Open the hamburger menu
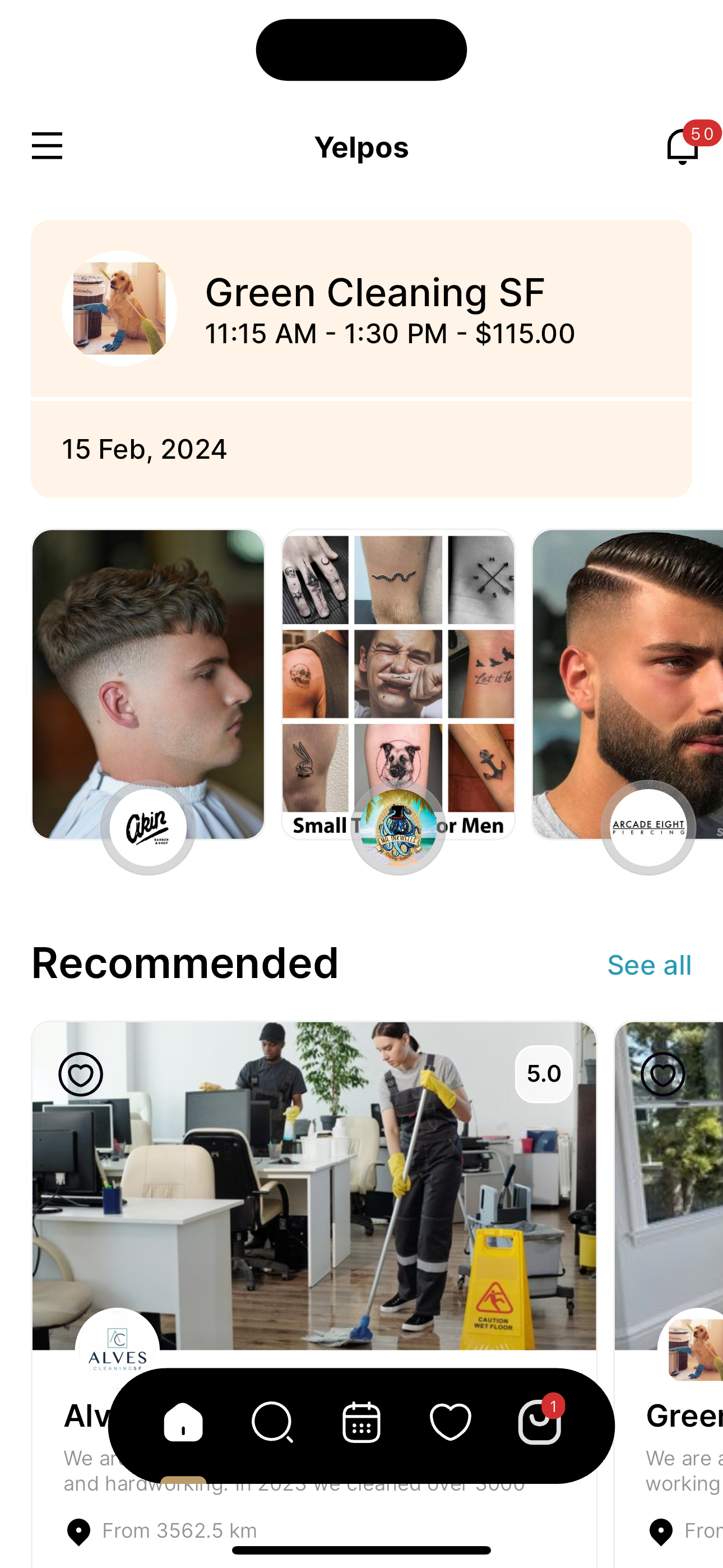 click(x=47, y=146)
